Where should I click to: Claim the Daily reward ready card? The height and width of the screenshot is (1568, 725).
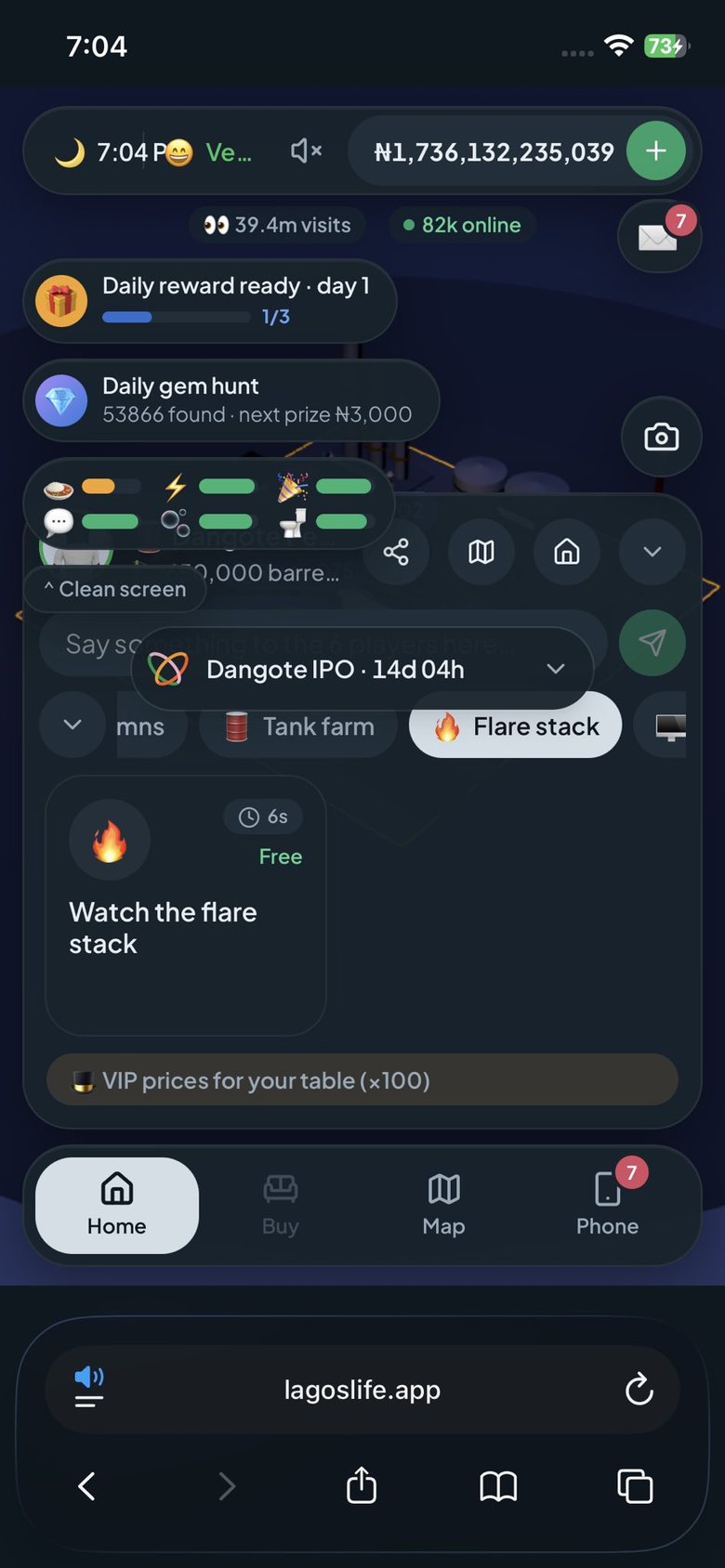[x=209, y=301]
